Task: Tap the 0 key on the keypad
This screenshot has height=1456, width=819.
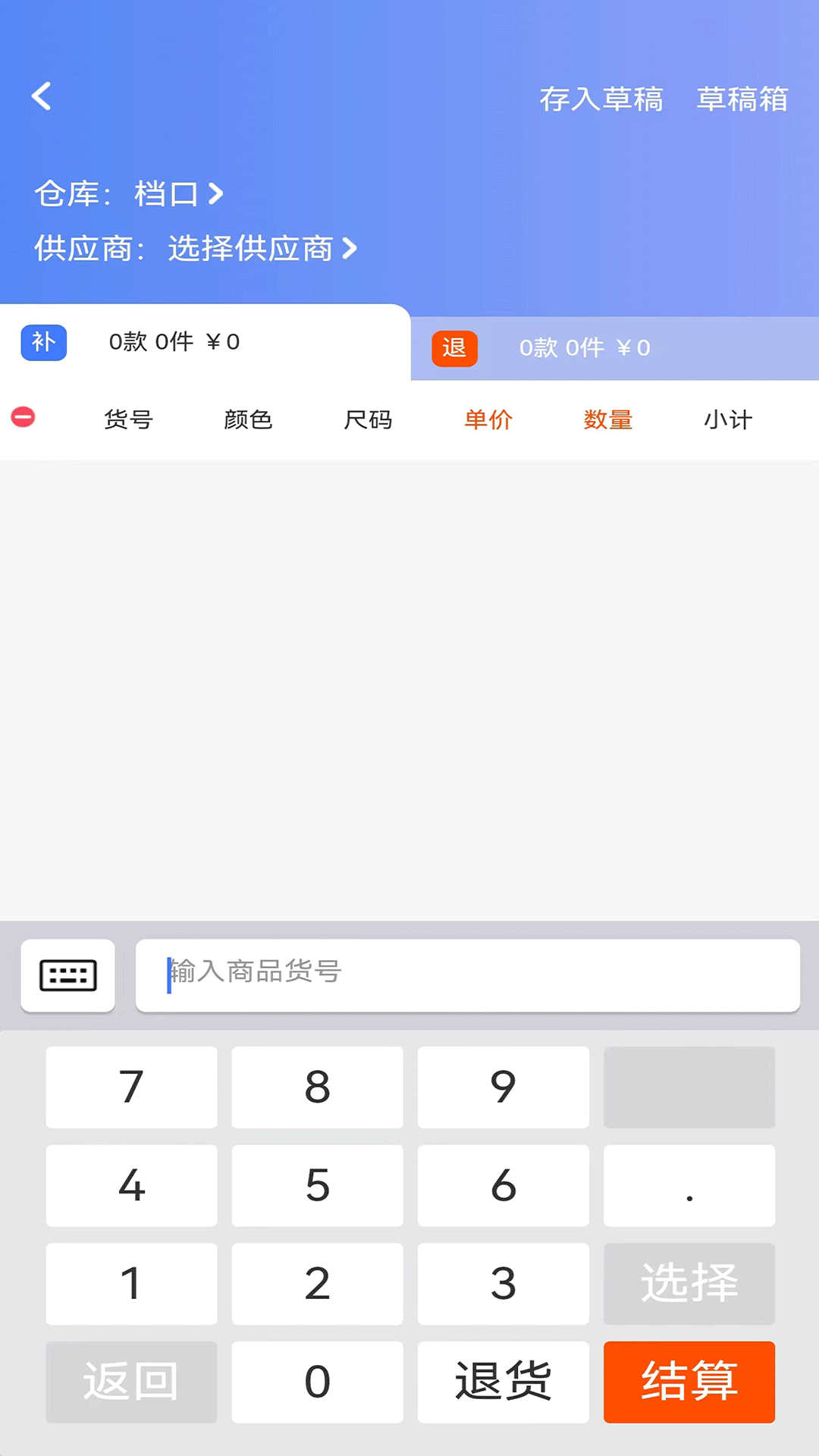Action: tap(317, 1382)
